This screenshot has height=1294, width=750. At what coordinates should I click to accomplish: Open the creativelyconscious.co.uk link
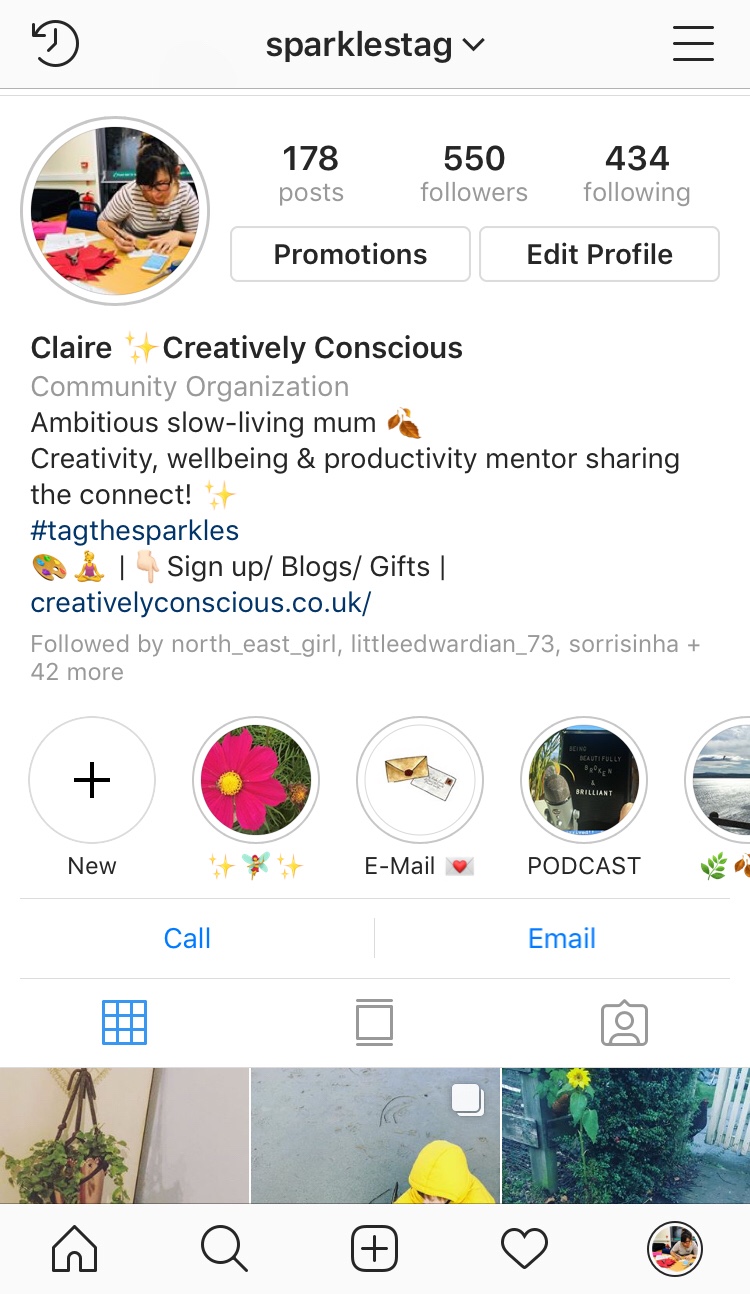tap(201, 603)
